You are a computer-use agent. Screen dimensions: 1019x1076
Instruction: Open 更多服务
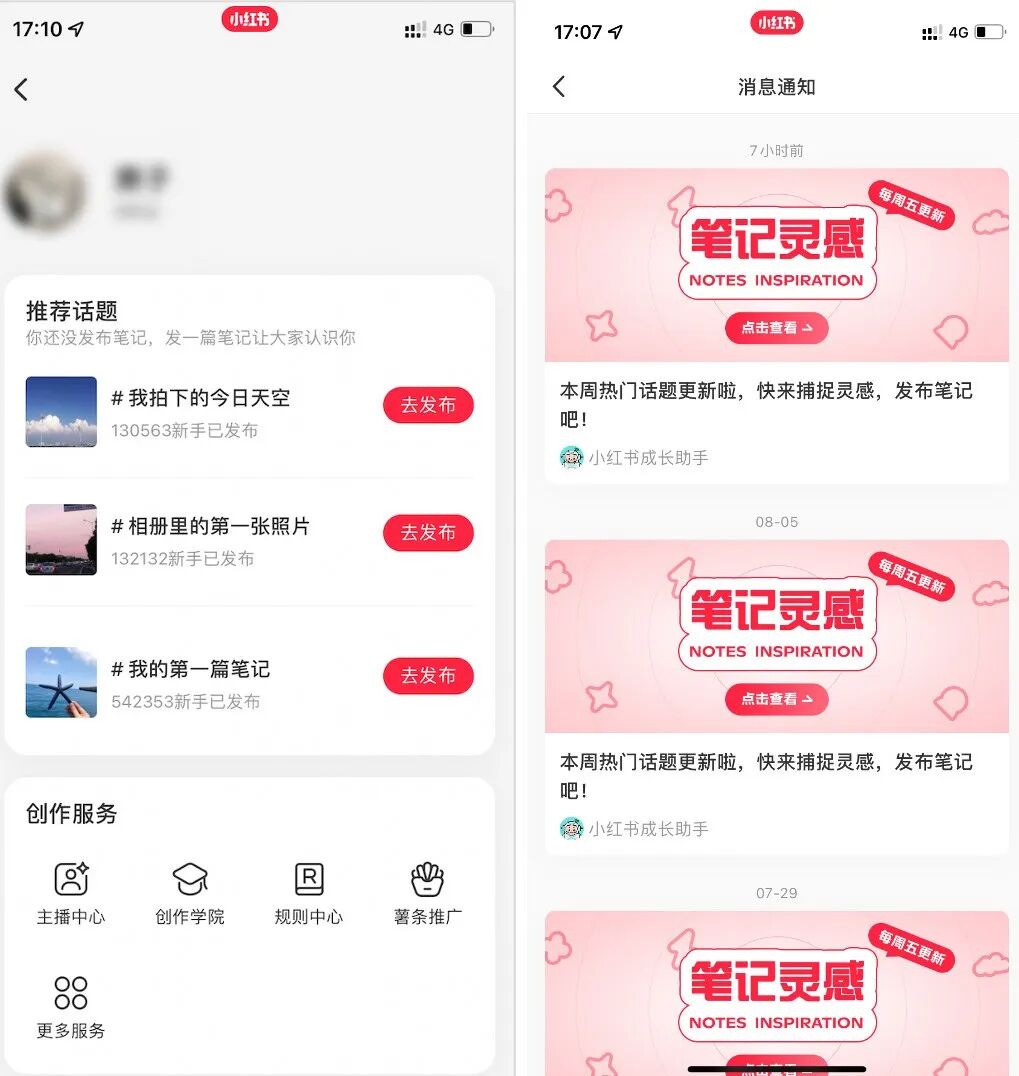click(71, 1007)
